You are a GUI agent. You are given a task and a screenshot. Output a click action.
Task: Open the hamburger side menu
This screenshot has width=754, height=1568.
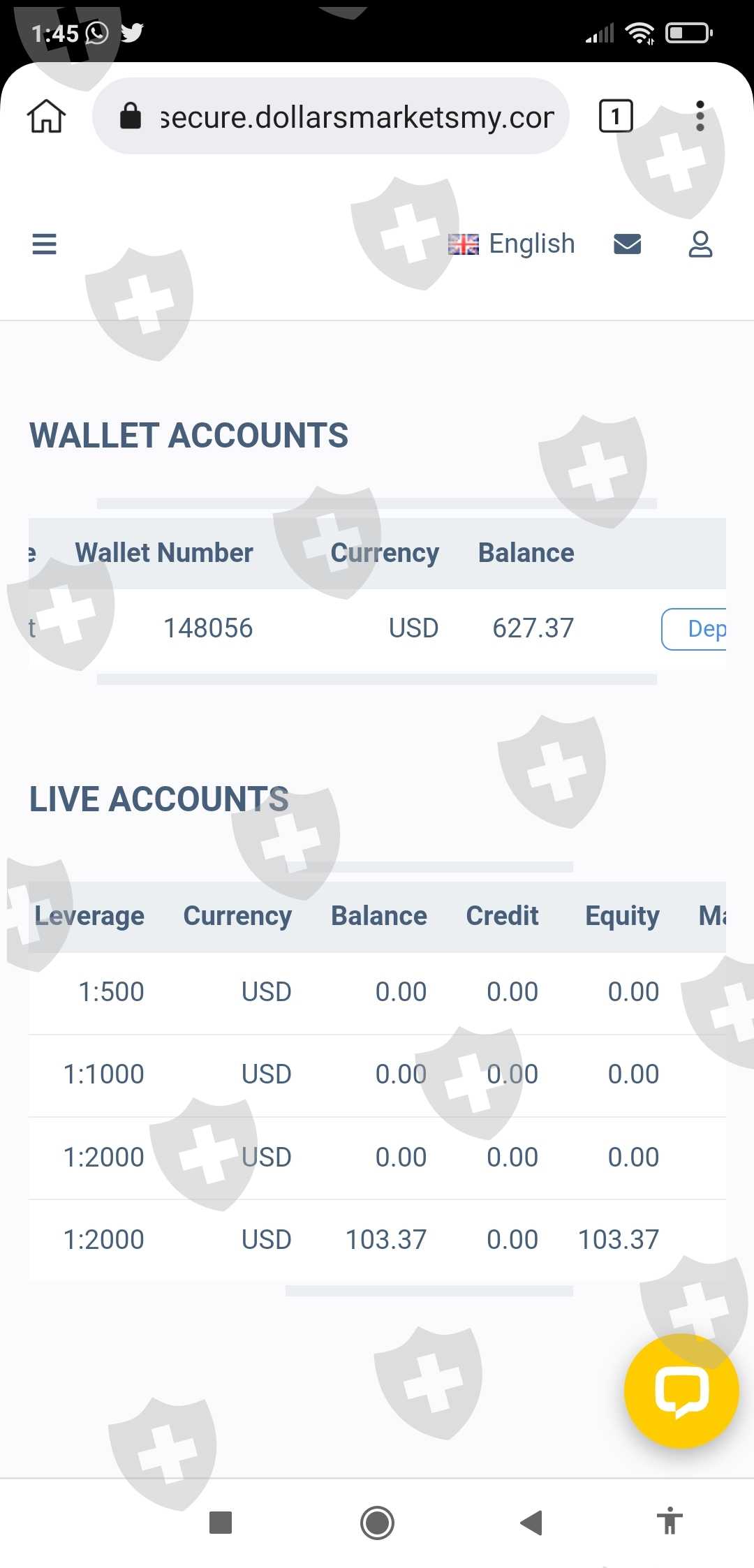click(44, 244)
